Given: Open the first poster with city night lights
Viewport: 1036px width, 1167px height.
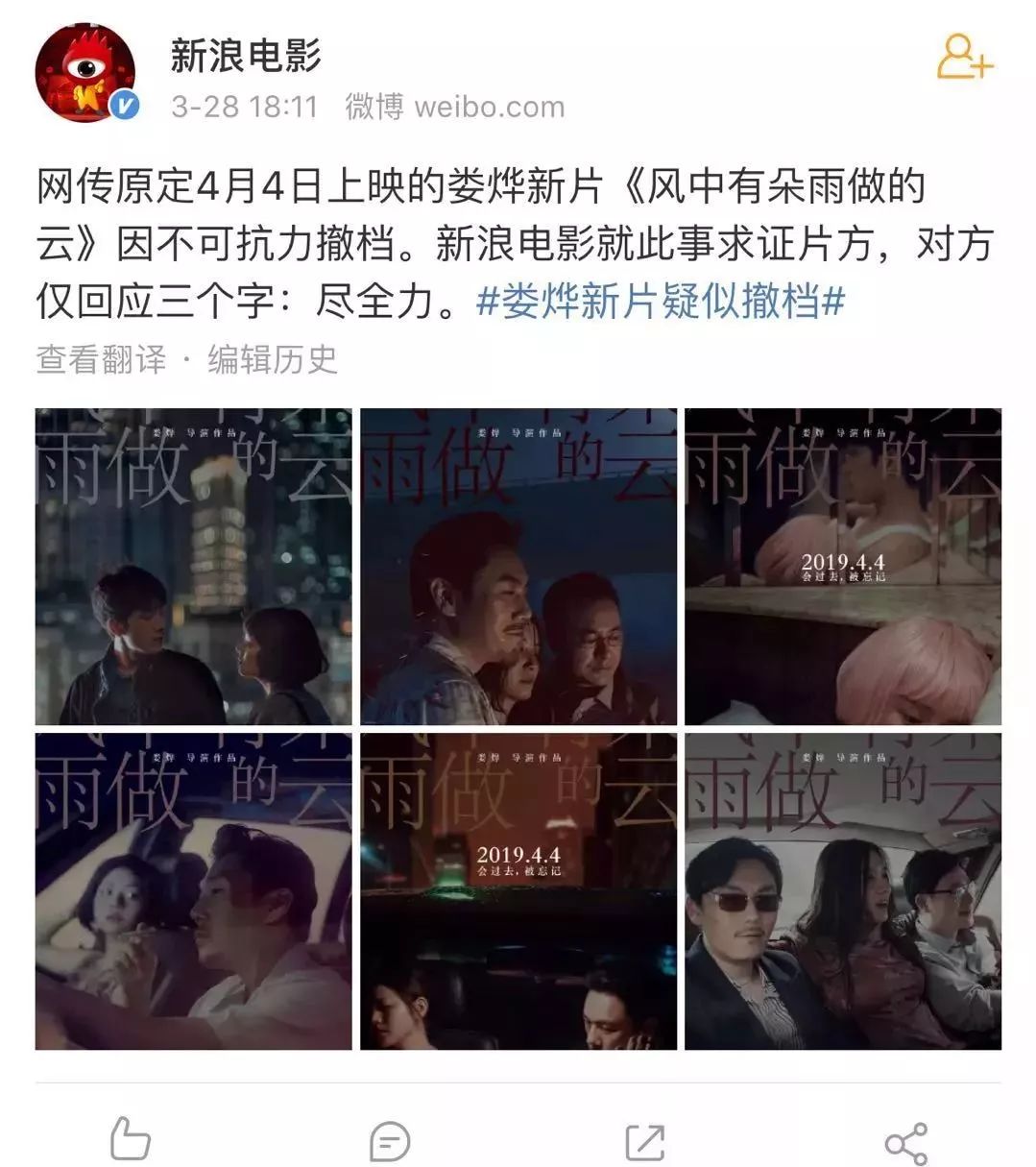Looking at the screenshot, I should point(193,567).
